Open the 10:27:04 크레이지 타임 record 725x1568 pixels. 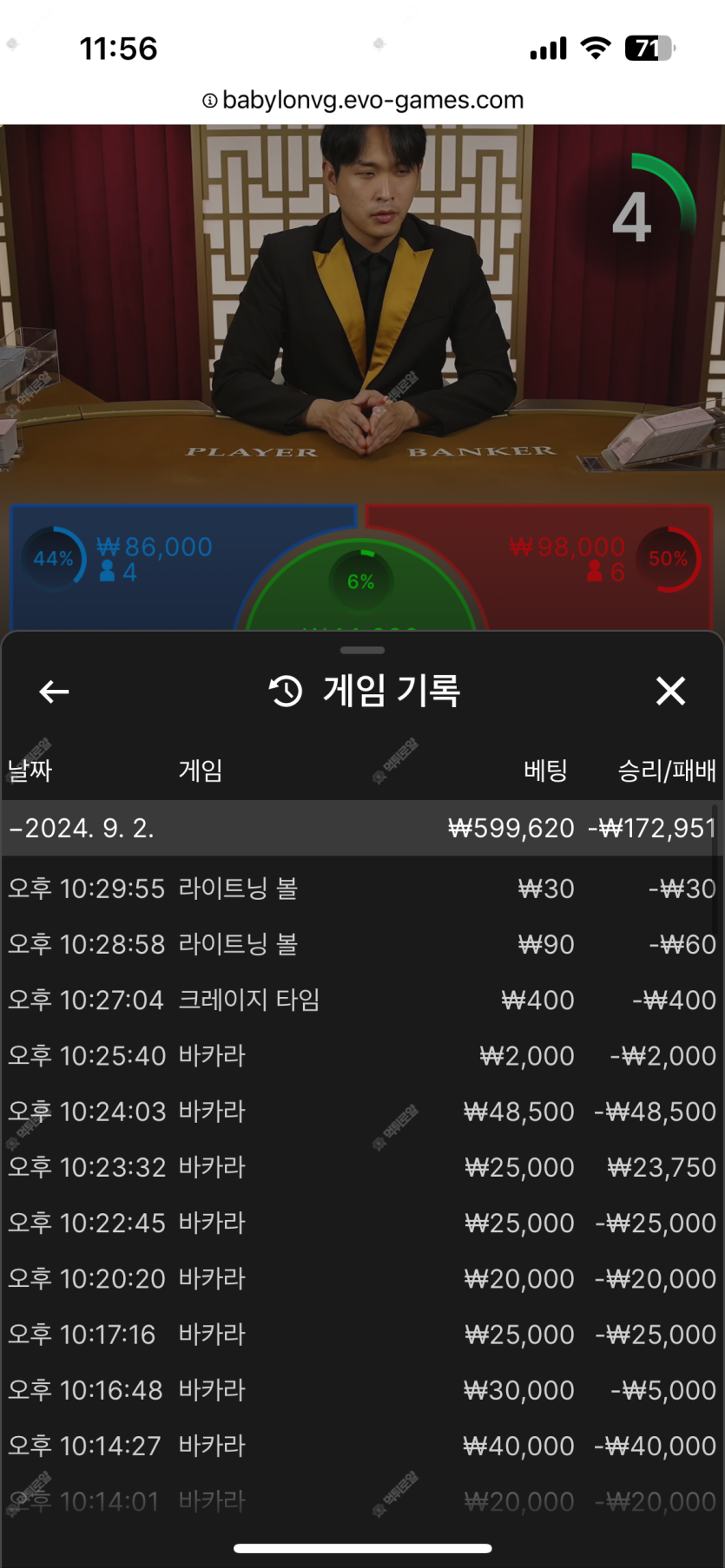tap(362, 1000)
